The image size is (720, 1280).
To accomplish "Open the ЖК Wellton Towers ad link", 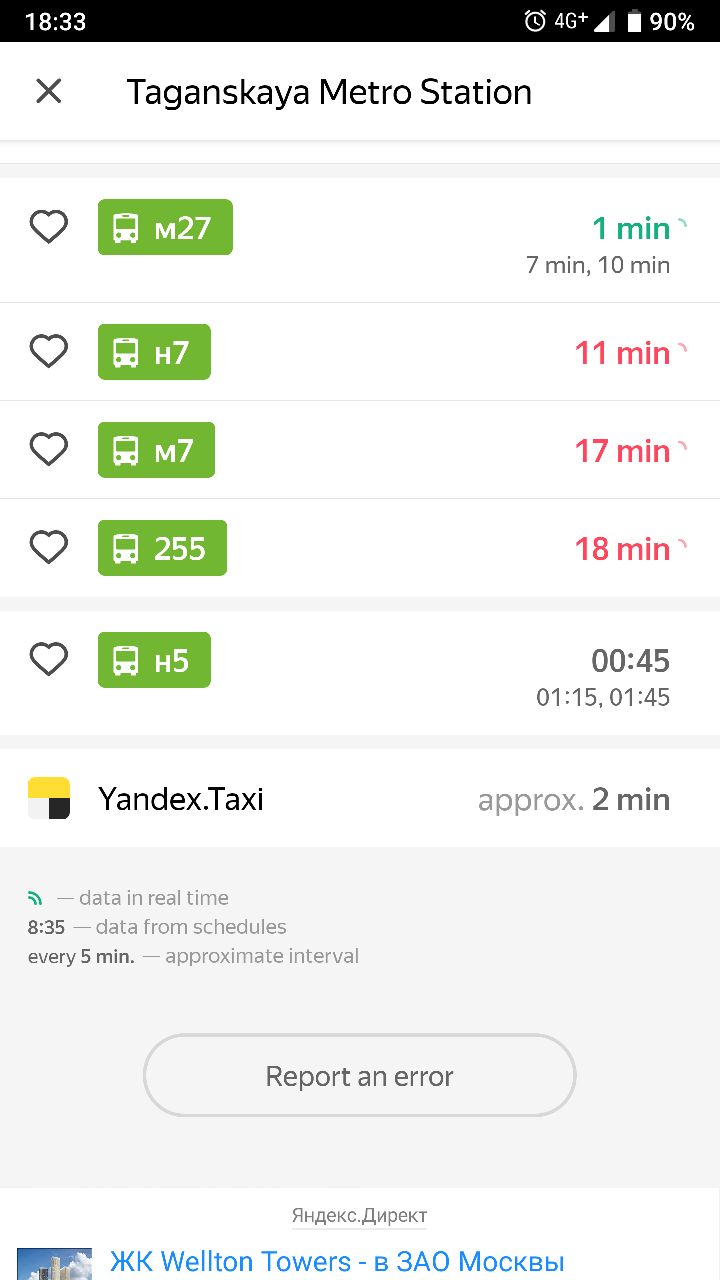I will (337, 1261).
